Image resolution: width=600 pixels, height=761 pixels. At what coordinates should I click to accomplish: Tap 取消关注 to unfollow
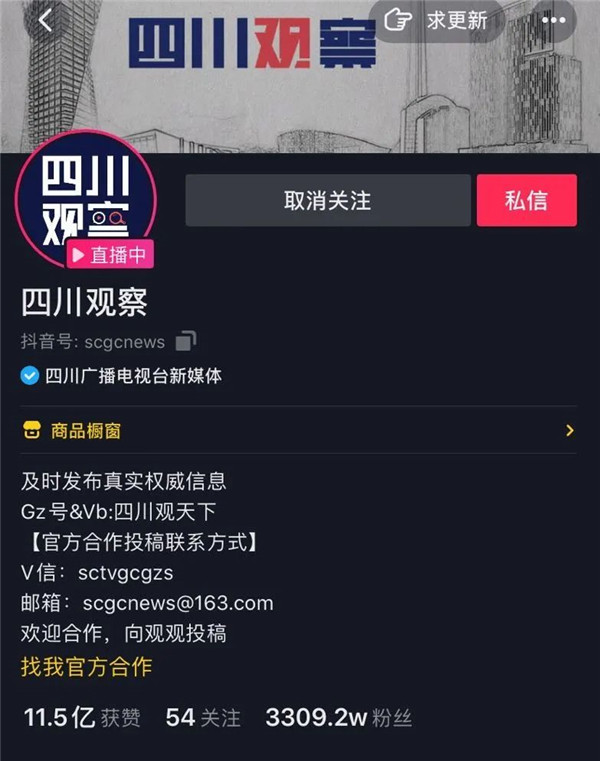tap(327, 200)
